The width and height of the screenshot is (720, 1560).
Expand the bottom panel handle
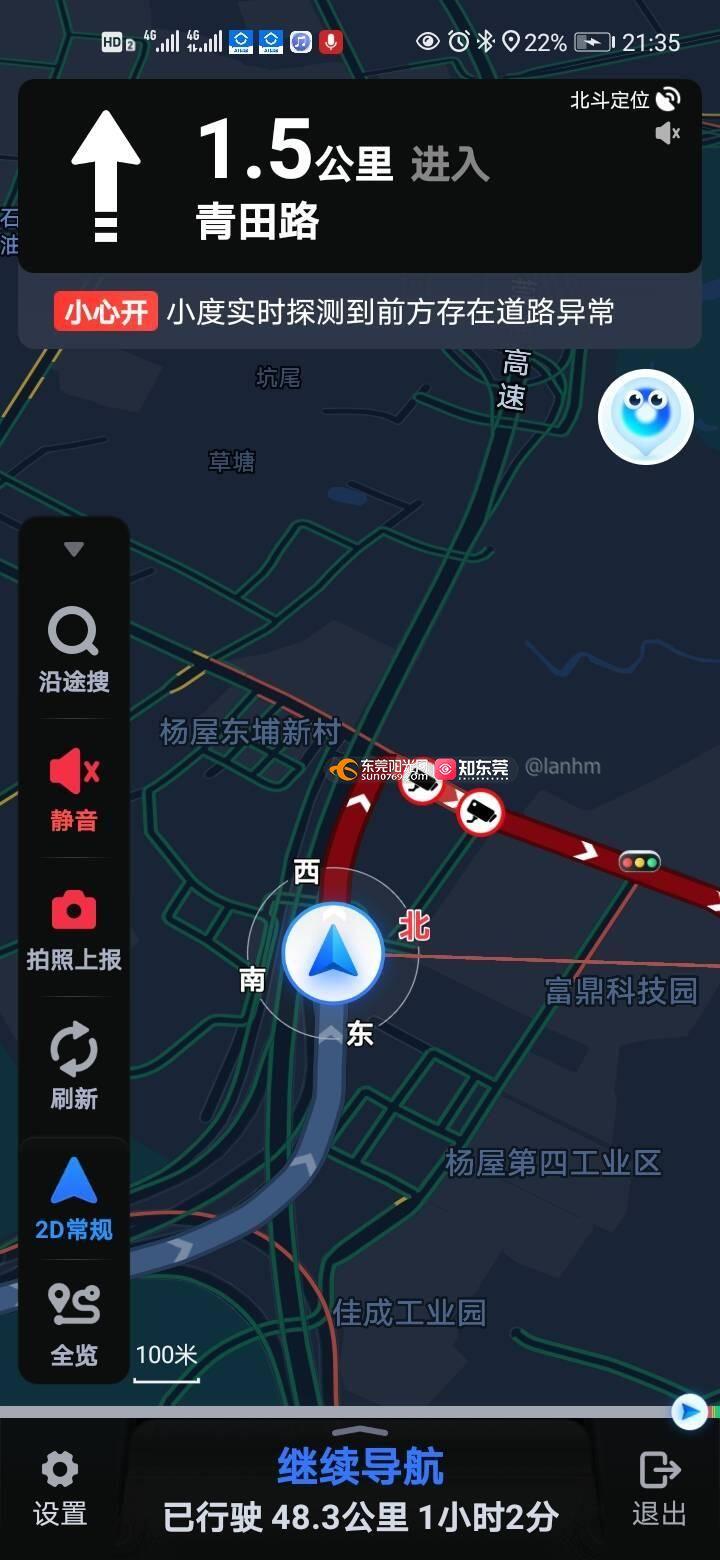tap(360, 1431)
